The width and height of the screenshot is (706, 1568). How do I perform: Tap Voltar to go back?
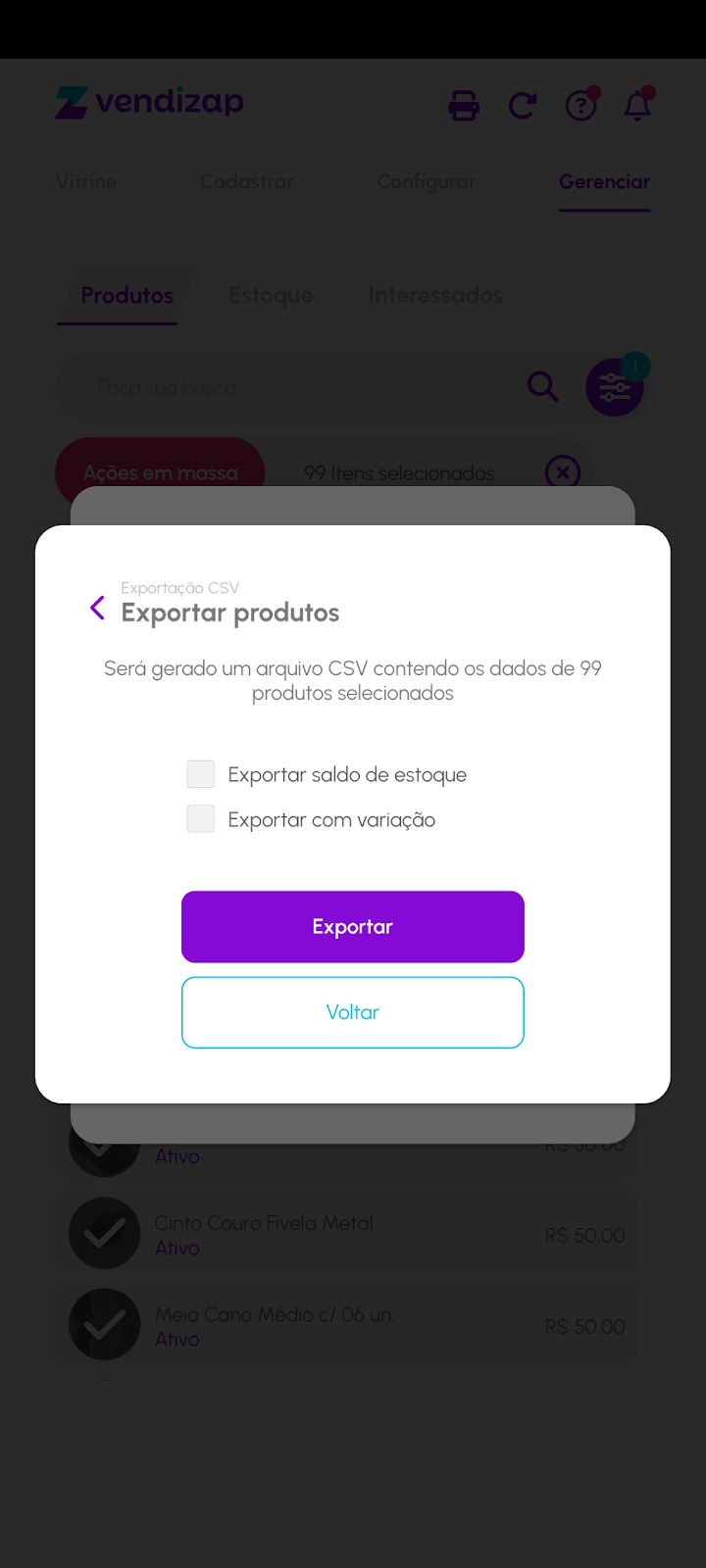[x=352, y=1012]
